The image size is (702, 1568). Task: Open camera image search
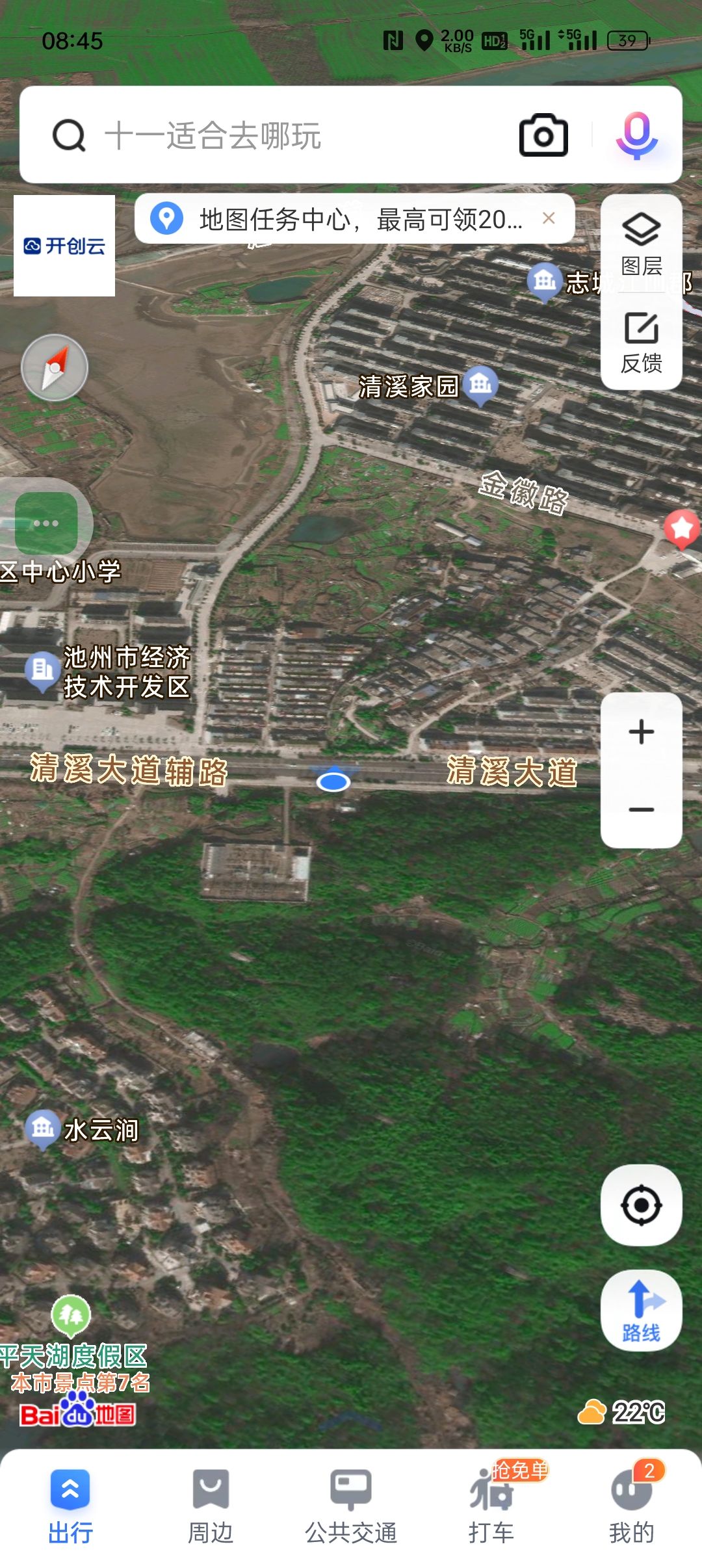coord(543,135)
